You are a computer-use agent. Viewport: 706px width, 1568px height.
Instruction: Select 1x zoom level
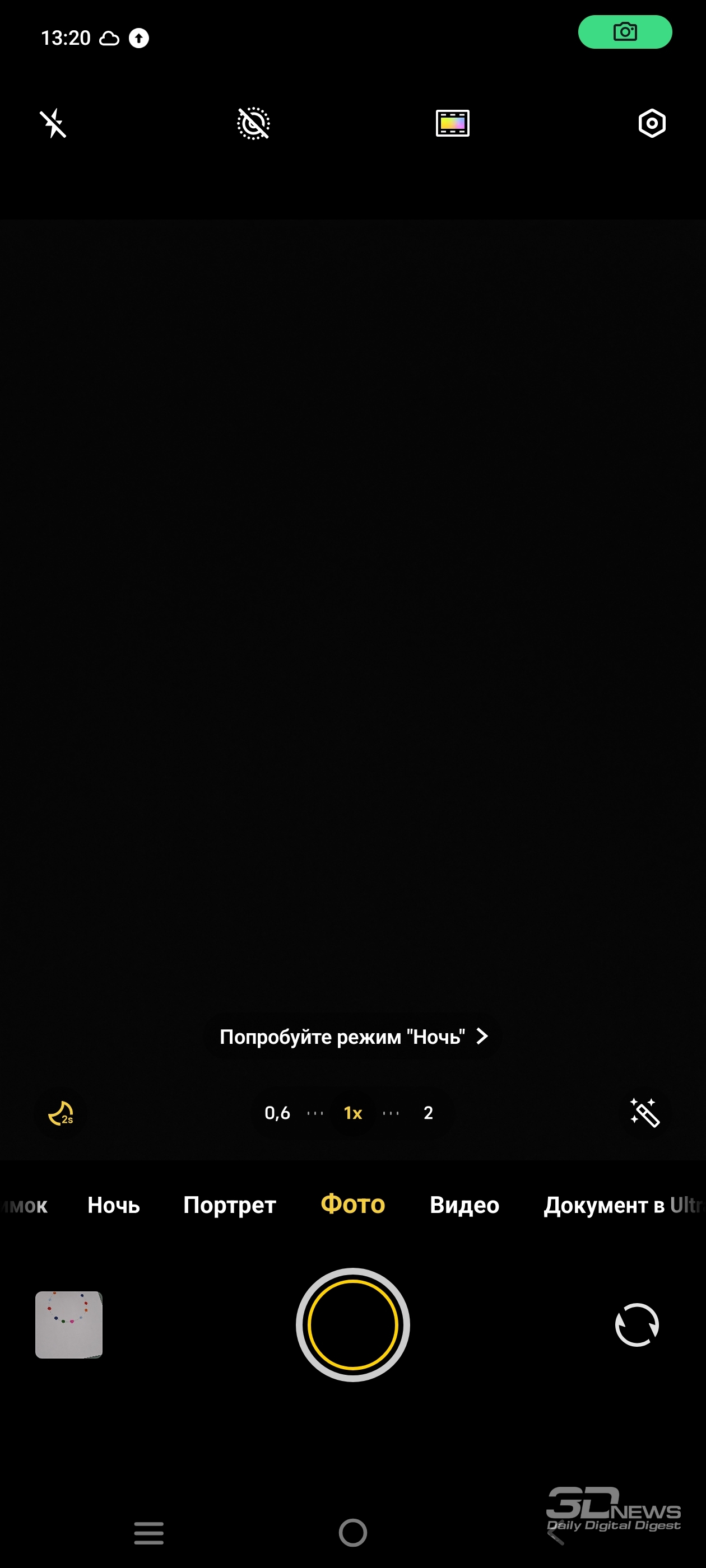coord(352,1113)
